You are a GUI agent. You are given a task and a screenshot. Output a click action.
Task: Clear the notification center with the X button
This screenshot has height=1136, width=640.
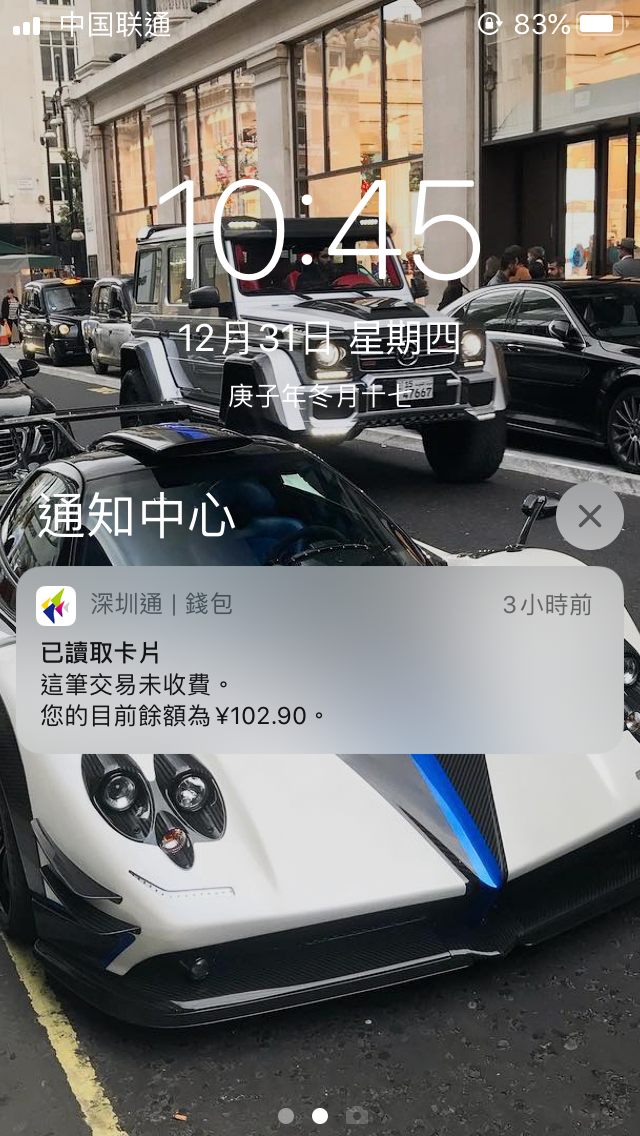click(x=589, y=516)
